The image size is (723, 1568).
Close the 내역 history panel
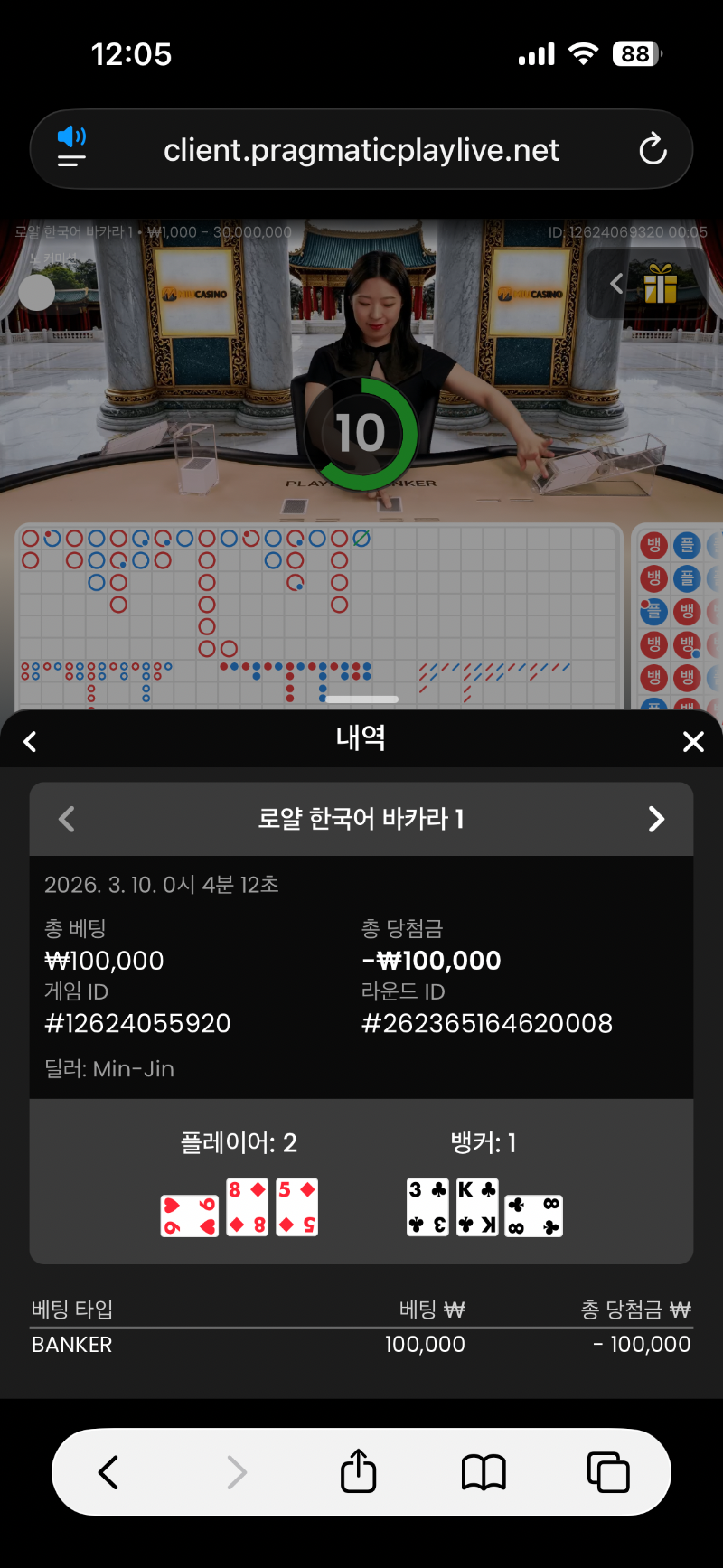pos(693,742)
